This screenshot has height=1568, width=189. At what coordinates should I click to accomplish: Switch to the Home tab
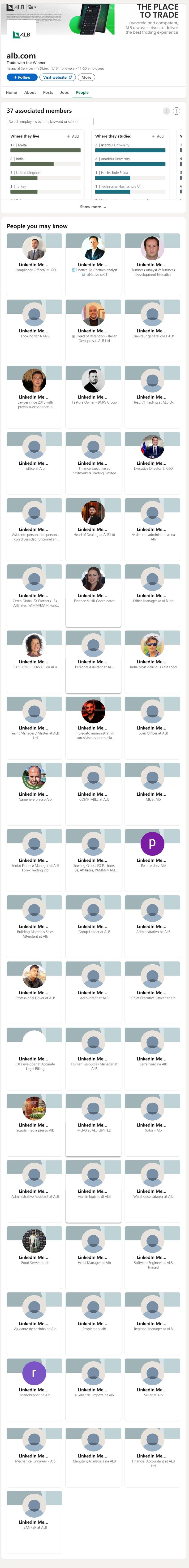[11, 93]
